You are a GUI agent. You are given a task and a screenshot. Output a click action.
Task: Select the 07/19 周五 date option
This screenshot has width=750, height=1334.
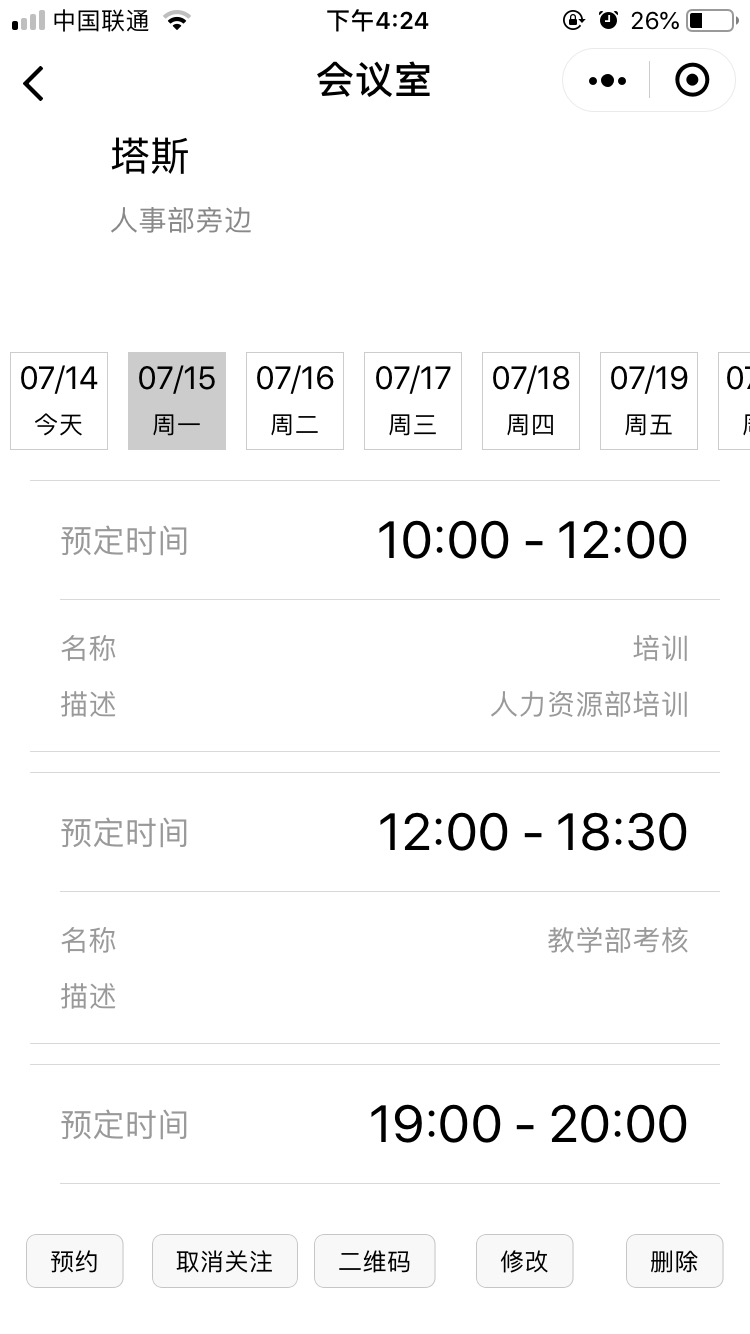point(648,400)
